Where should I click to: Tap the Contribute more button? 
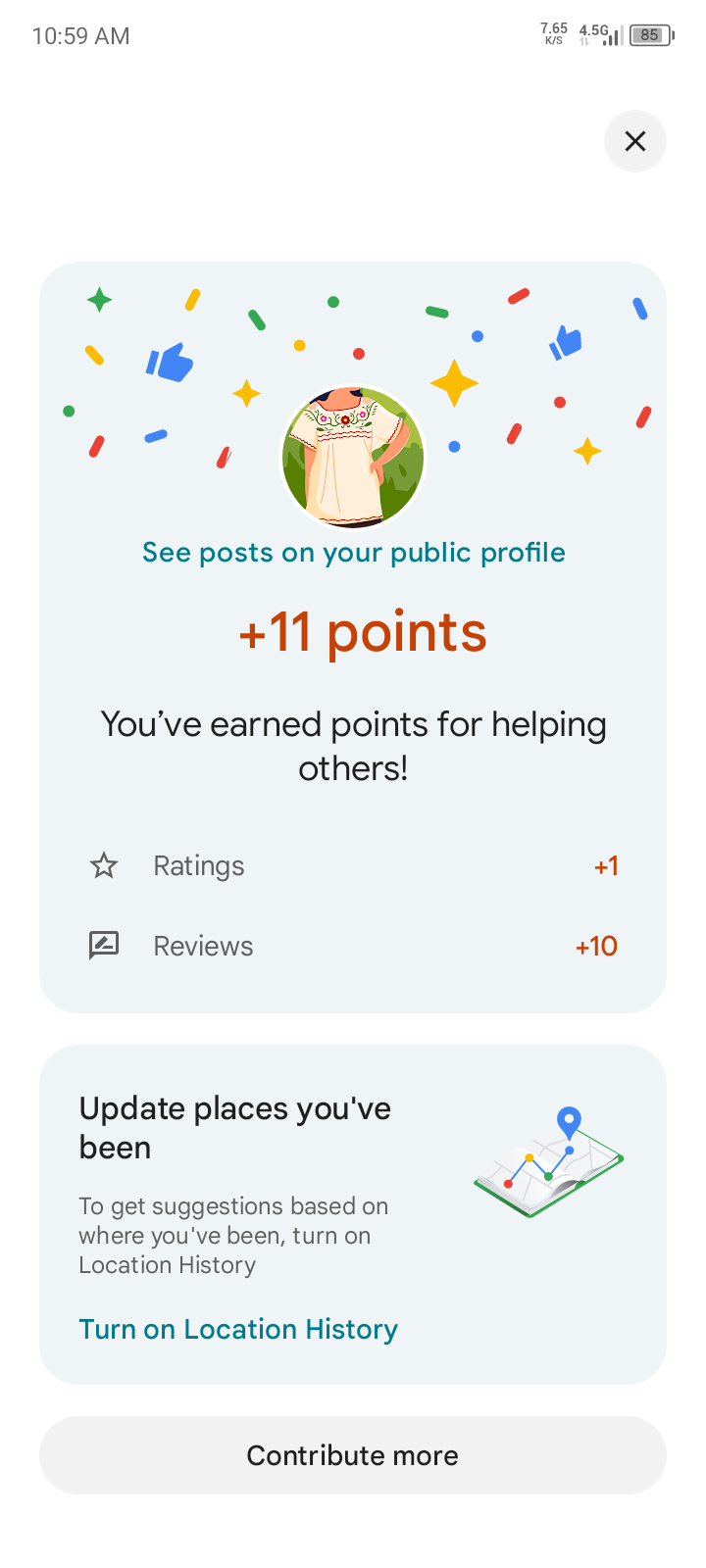(353, 1455)
